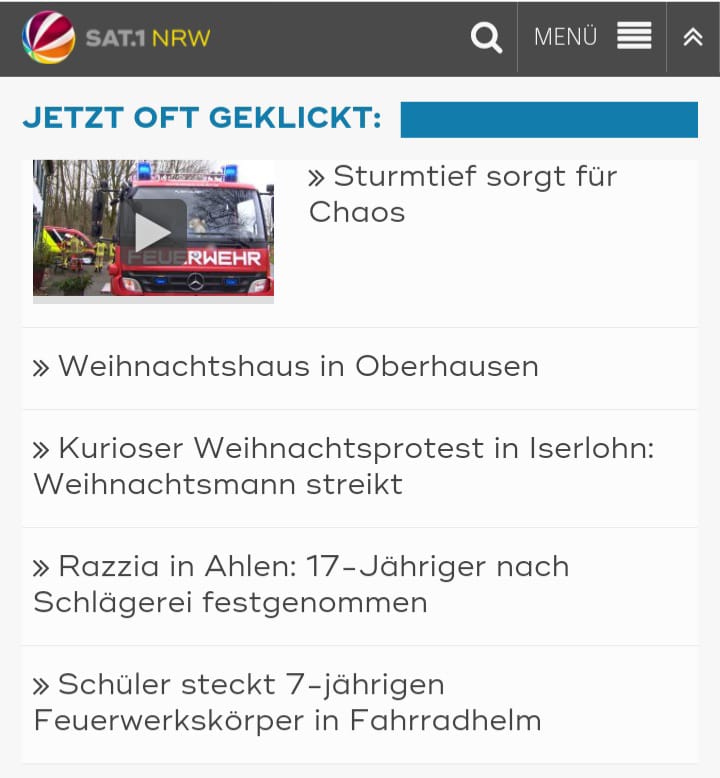Viewport: 720px width, 778px height.
Task: Open 'Weihnachtshaus in Oberhausen'
Action: (297, 368)
